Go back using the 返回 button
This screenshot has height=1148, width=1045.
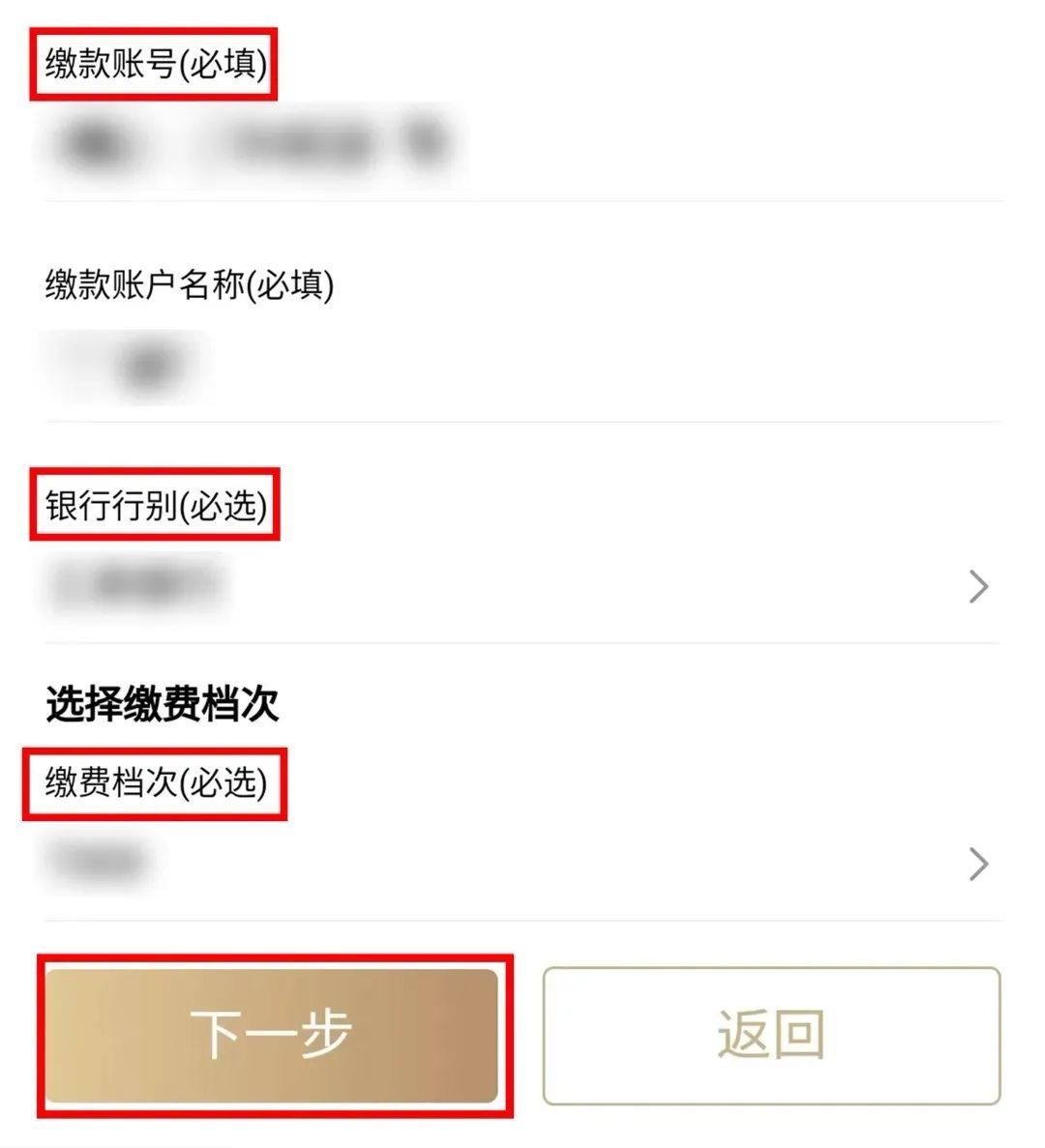tap(772, 1035)
